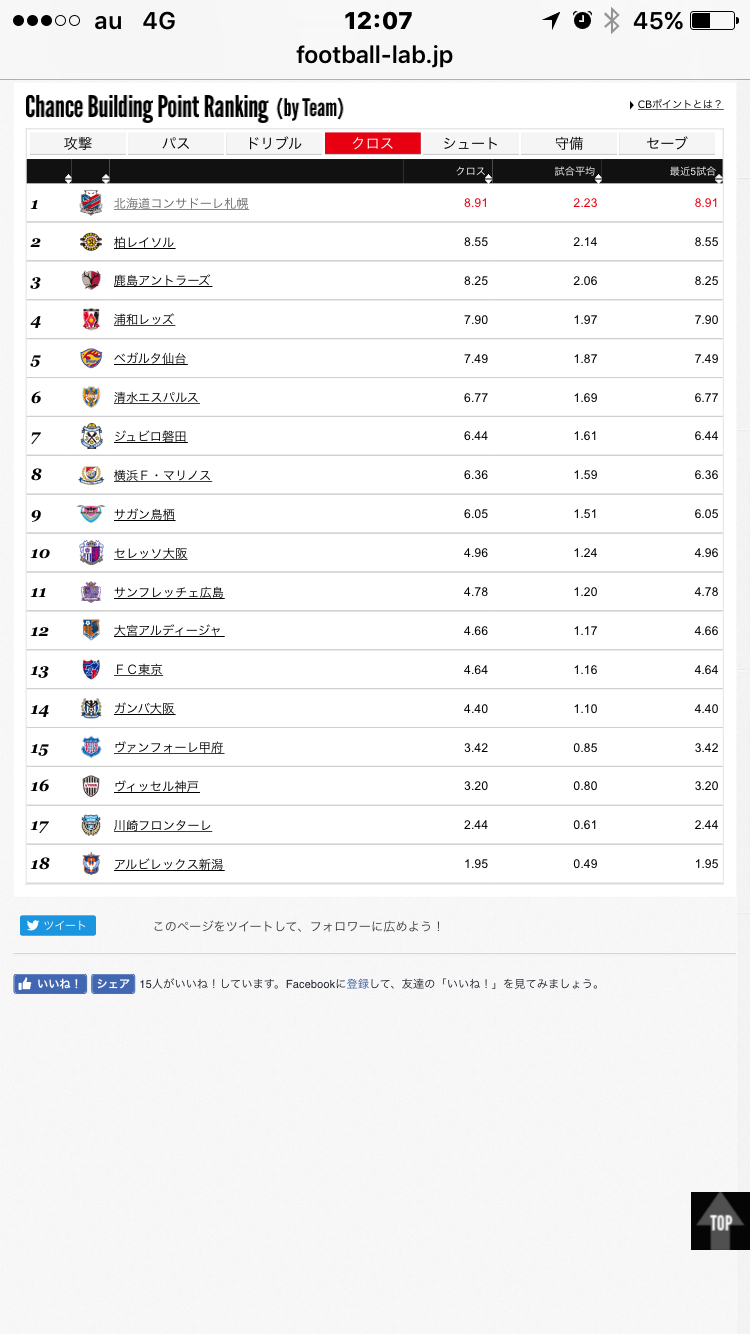Open the 柏レイソル team link

(144, 242)
